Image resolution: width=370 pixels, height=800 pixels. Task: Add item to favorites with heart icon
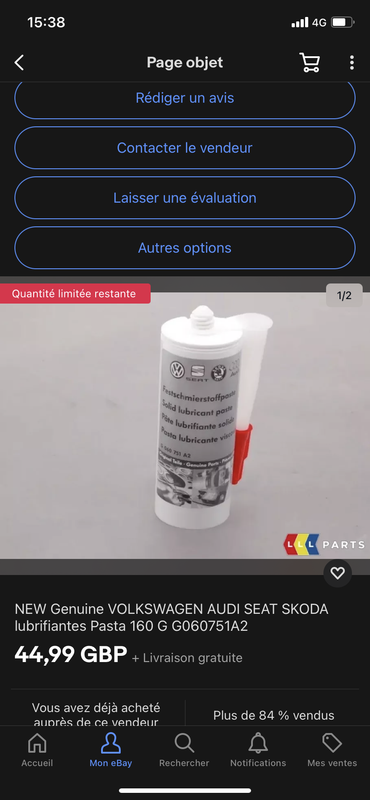337,573
